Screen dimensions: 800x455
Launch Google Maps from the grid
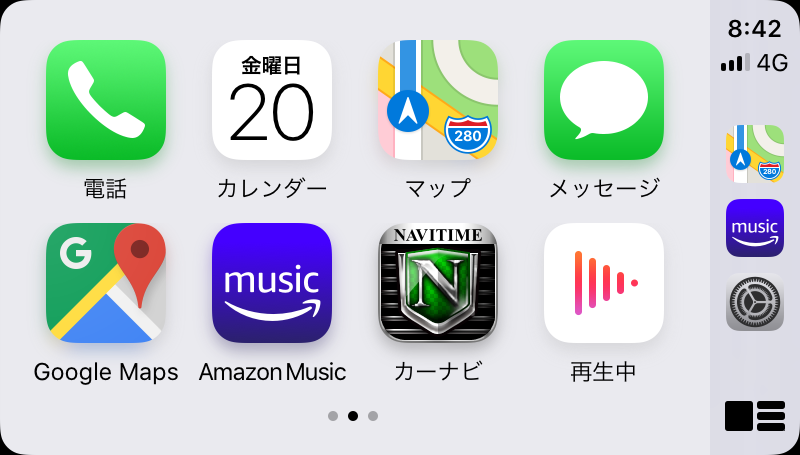(x=106, y=283)
